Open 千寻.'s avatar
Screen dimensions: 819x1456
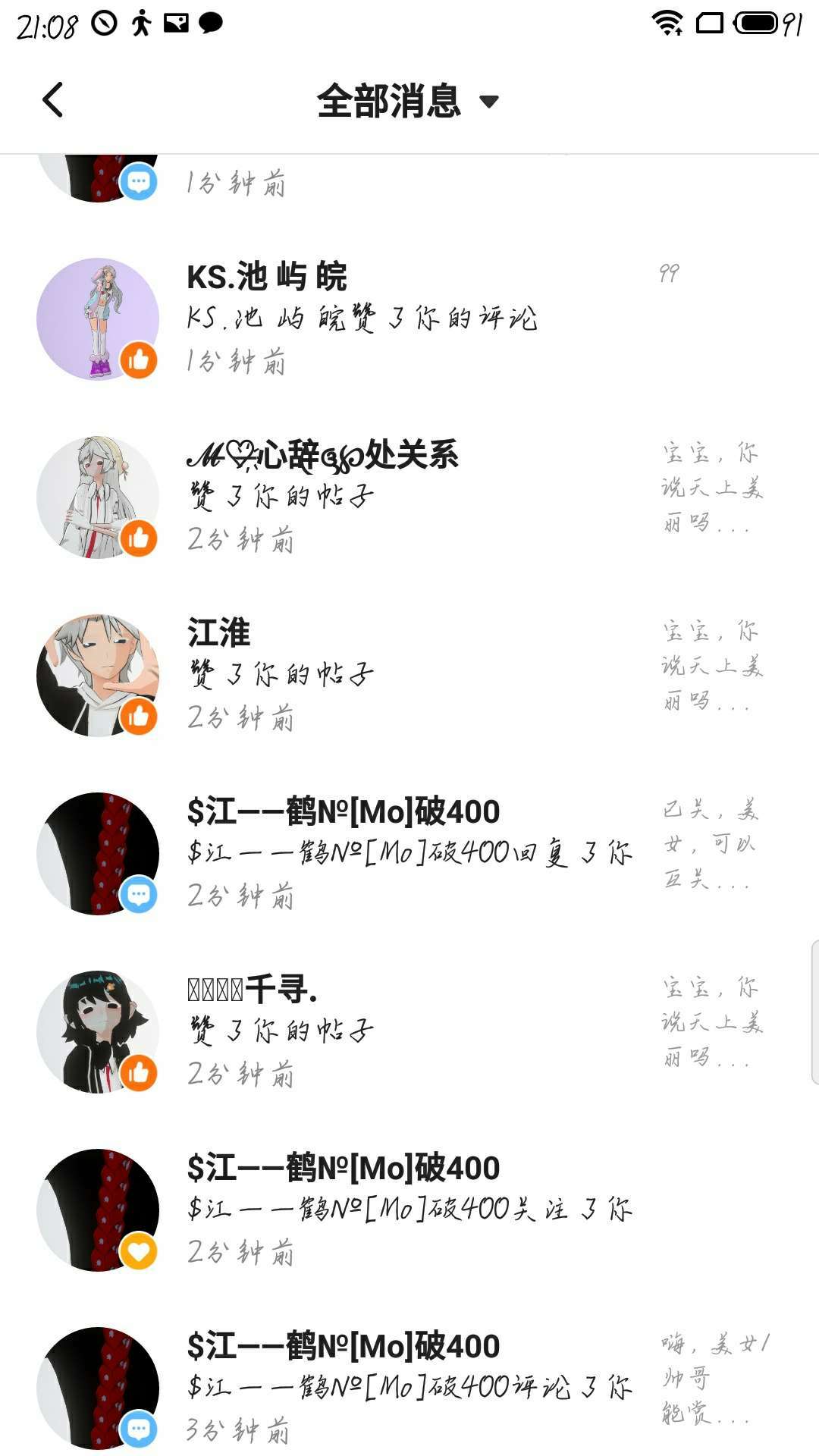point(97,1031)
